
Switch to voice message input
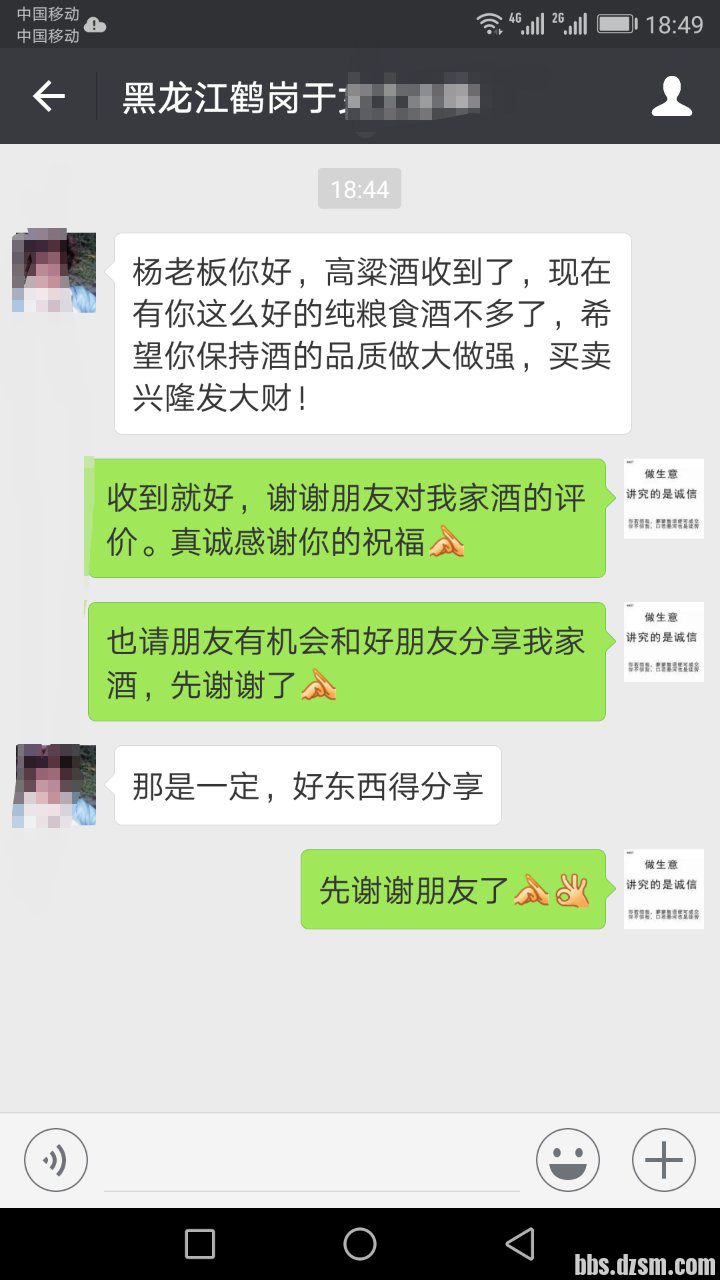pyautogui.click(x=56, y=1160)
